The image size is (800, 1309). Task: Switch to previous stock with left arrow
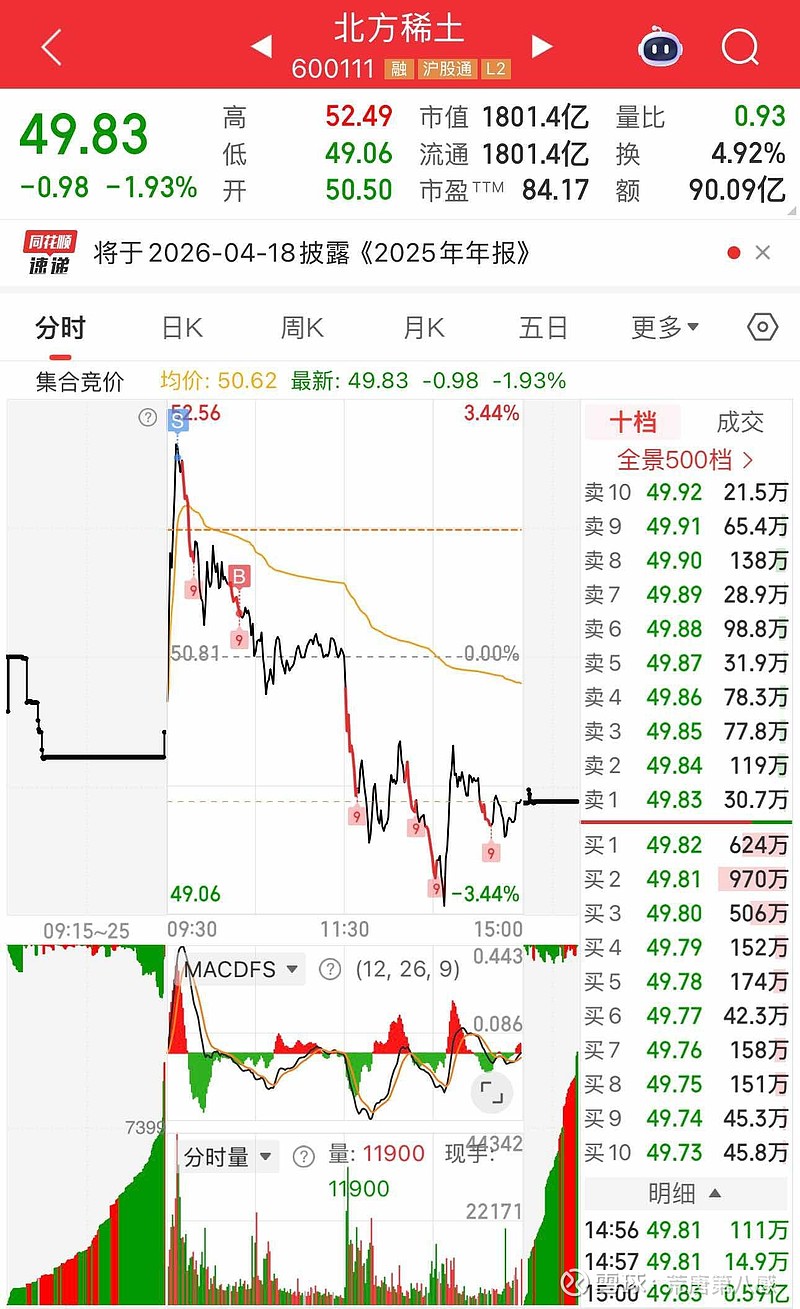pyautogui.click(x=262, y=47)
